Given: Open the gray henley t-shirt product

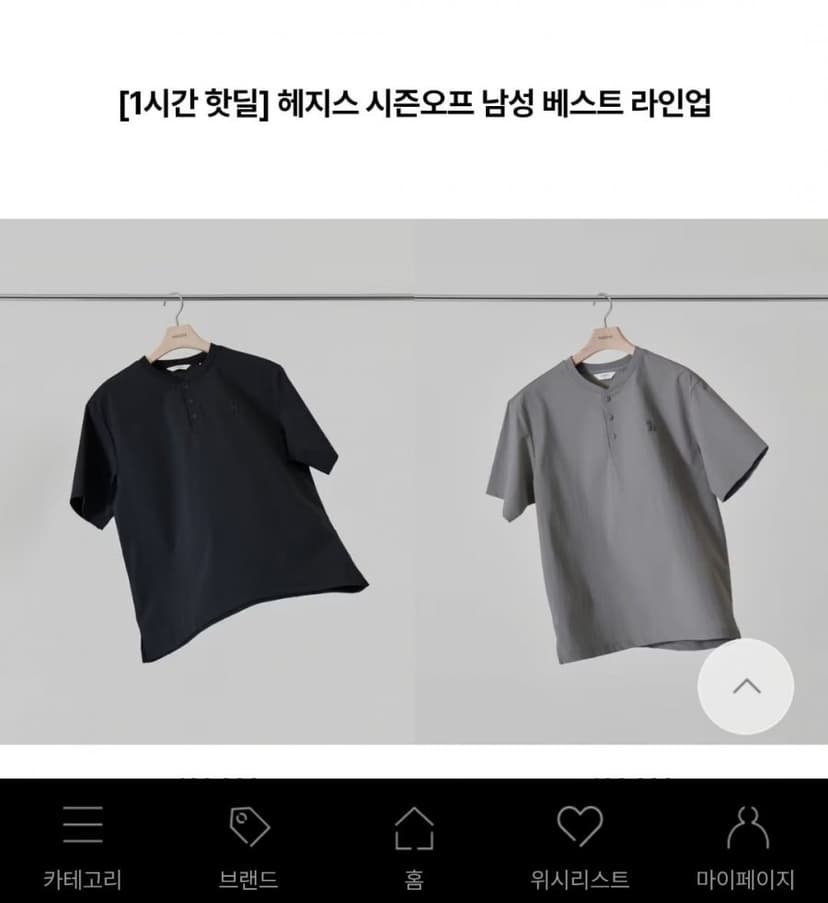Looking at the screenshot, I should tap(621, 481).
